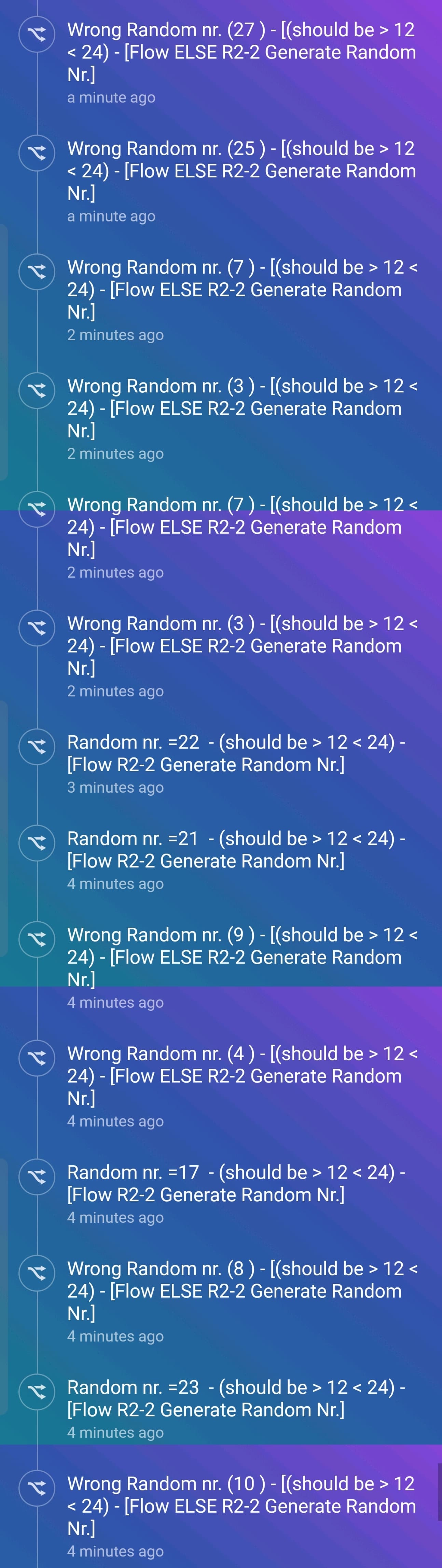View the Random nr. =17 timeline entry
This screenshot has width=442, height=1568.
coord(236,1183)
